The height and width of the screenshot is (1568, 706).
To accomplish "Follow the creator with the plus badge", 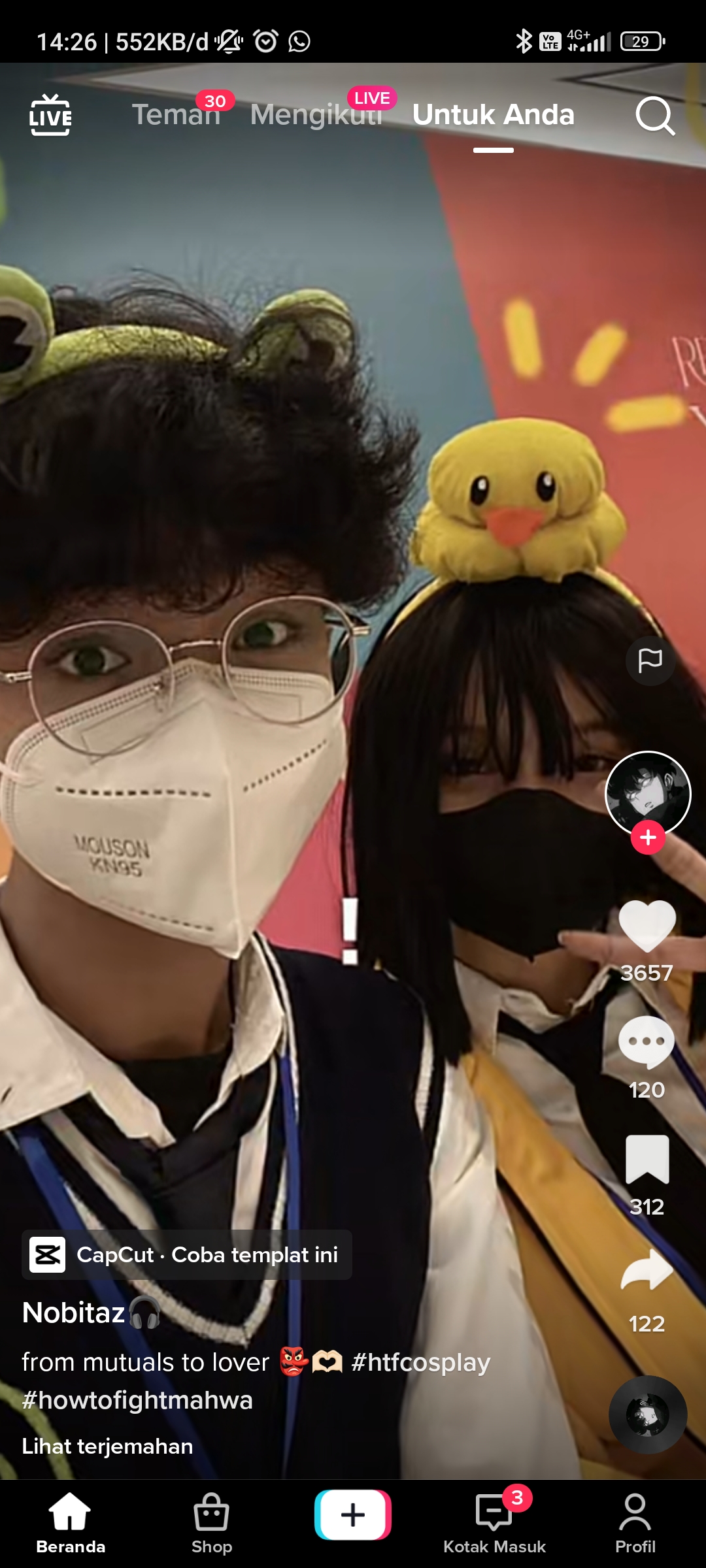I will (x=648, y=837).
